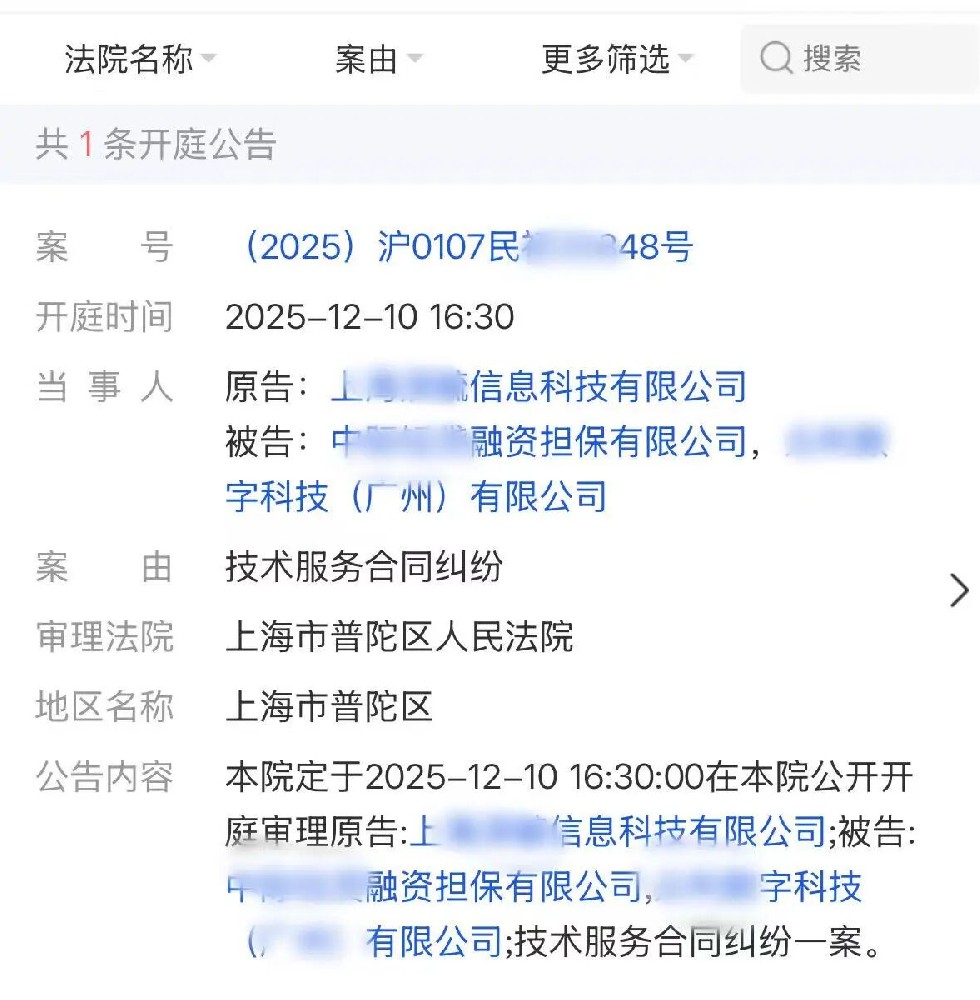Open the announcement details chevron arrow
This screenshot has height=1000, width=980.
click(958, 591)
